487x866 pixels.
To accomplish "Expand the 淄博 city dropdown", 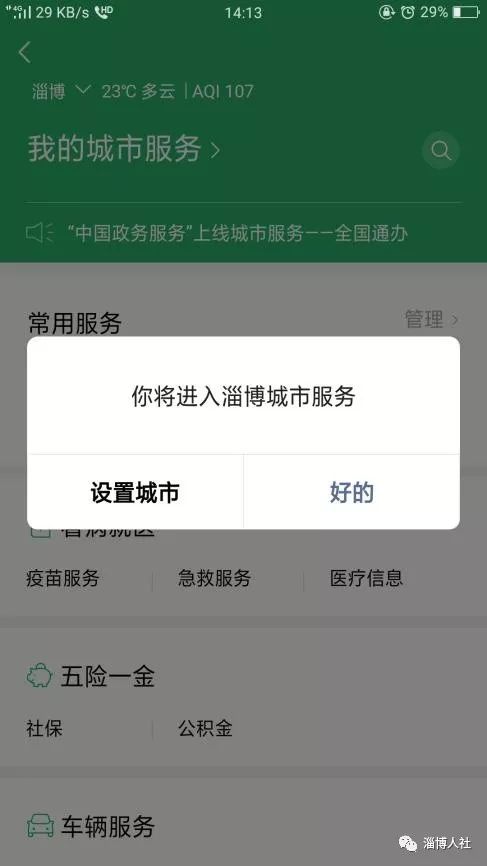I will [61, 91].
